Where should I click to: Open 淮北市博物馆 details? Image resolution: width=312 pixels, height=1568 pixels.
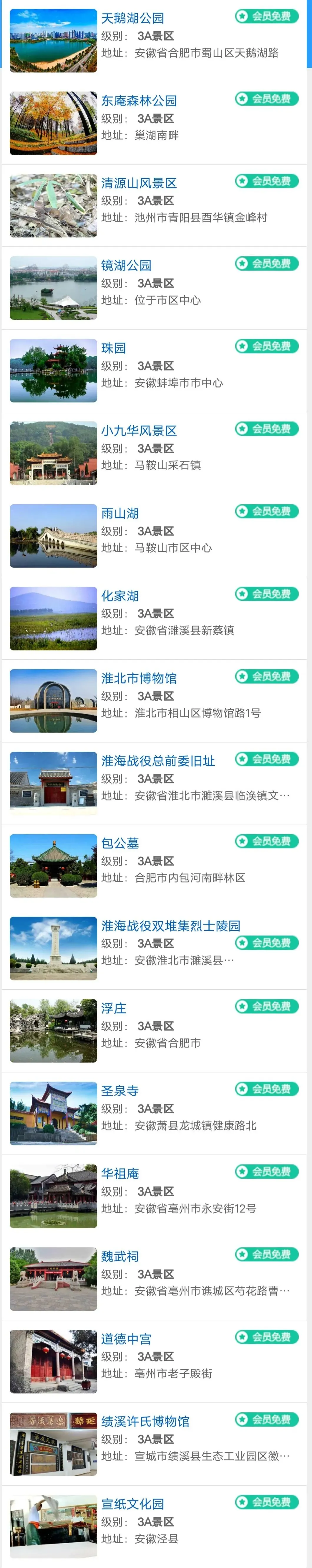point(139,678)
